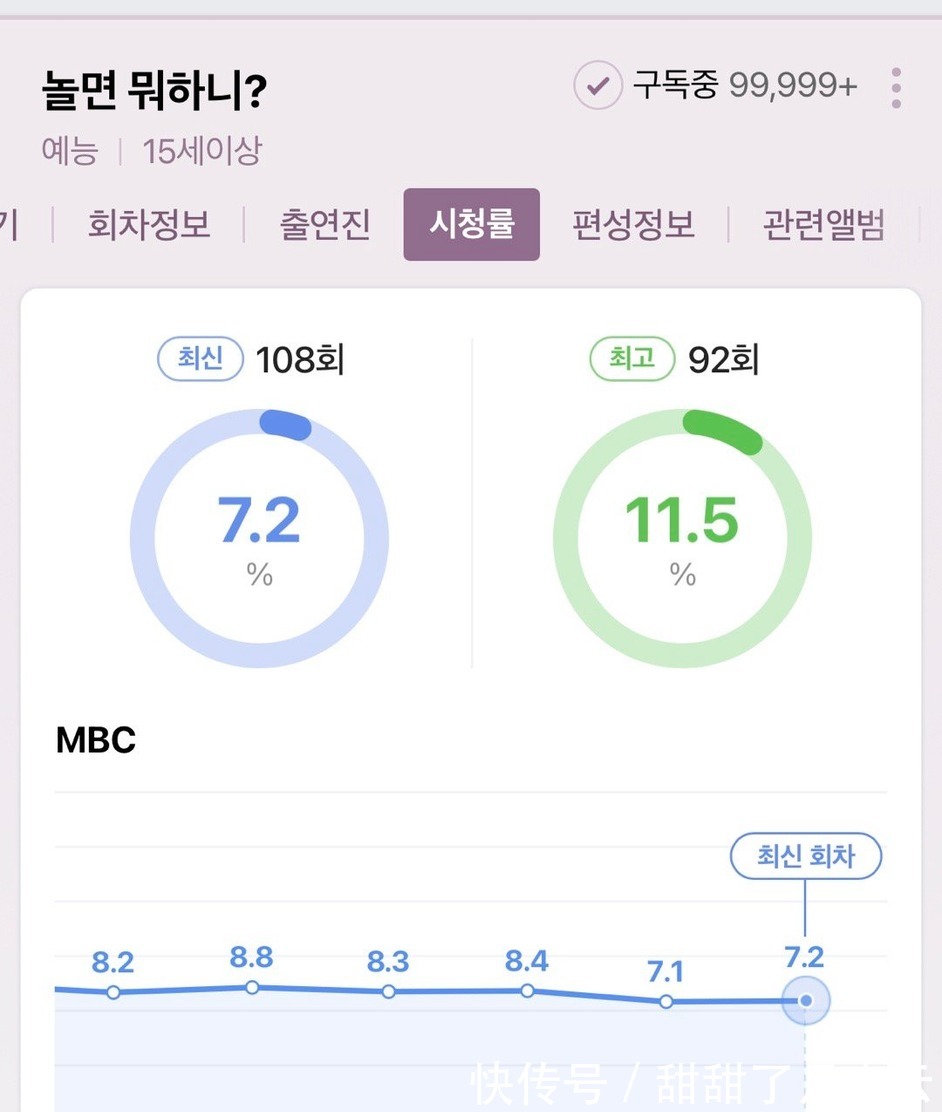The height and width of the screenshot is (1112, 942).
Task: Click the highlighted latest episode chart marker
Action: 806,1000
